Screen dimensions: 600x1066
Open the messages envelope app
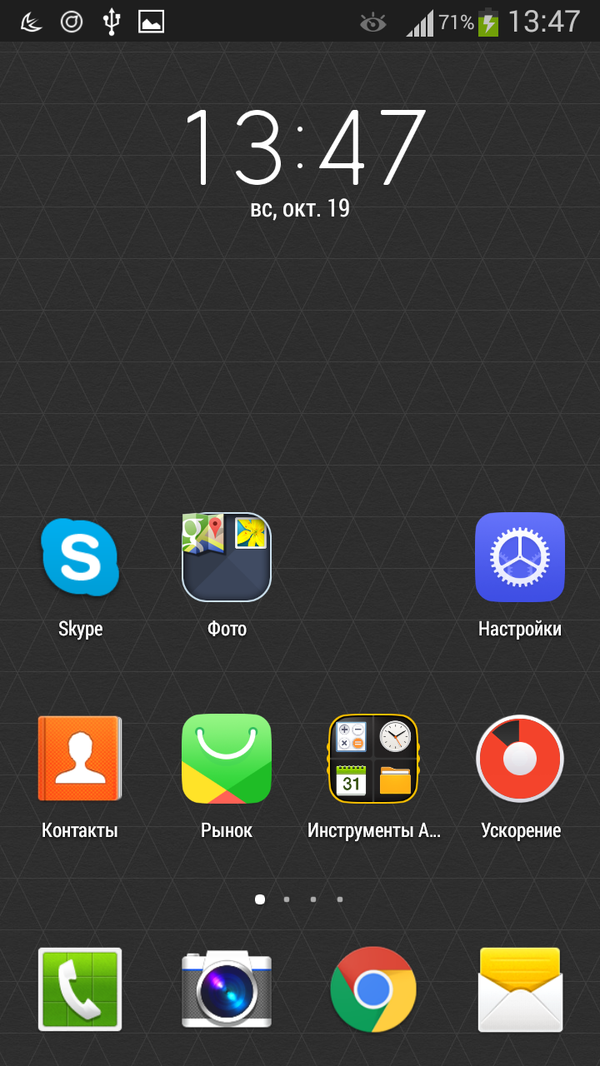coord(519,989)
